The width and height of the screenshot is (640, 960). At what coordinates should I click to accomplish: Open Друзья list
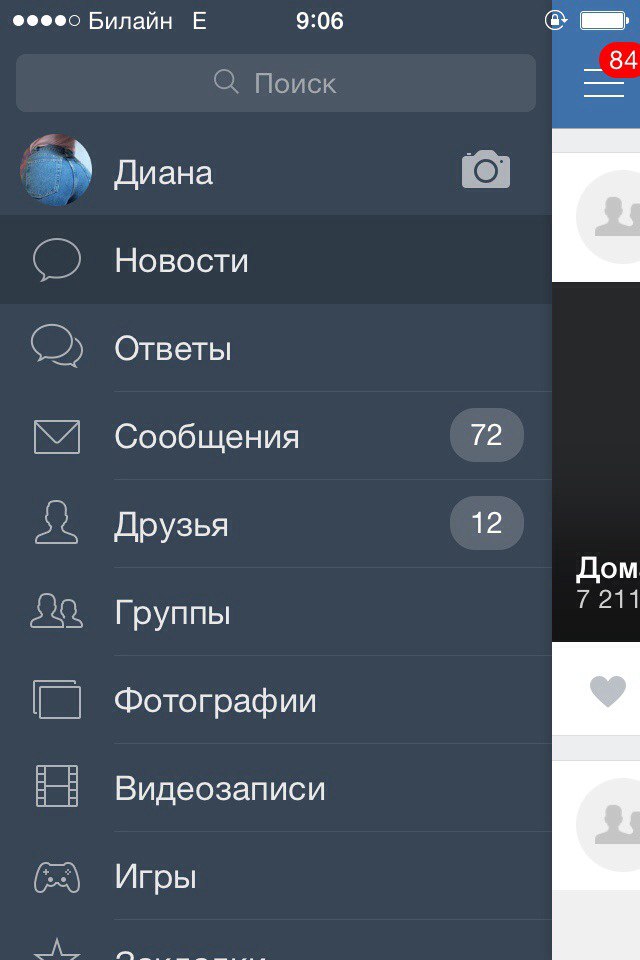click(171, 525)
